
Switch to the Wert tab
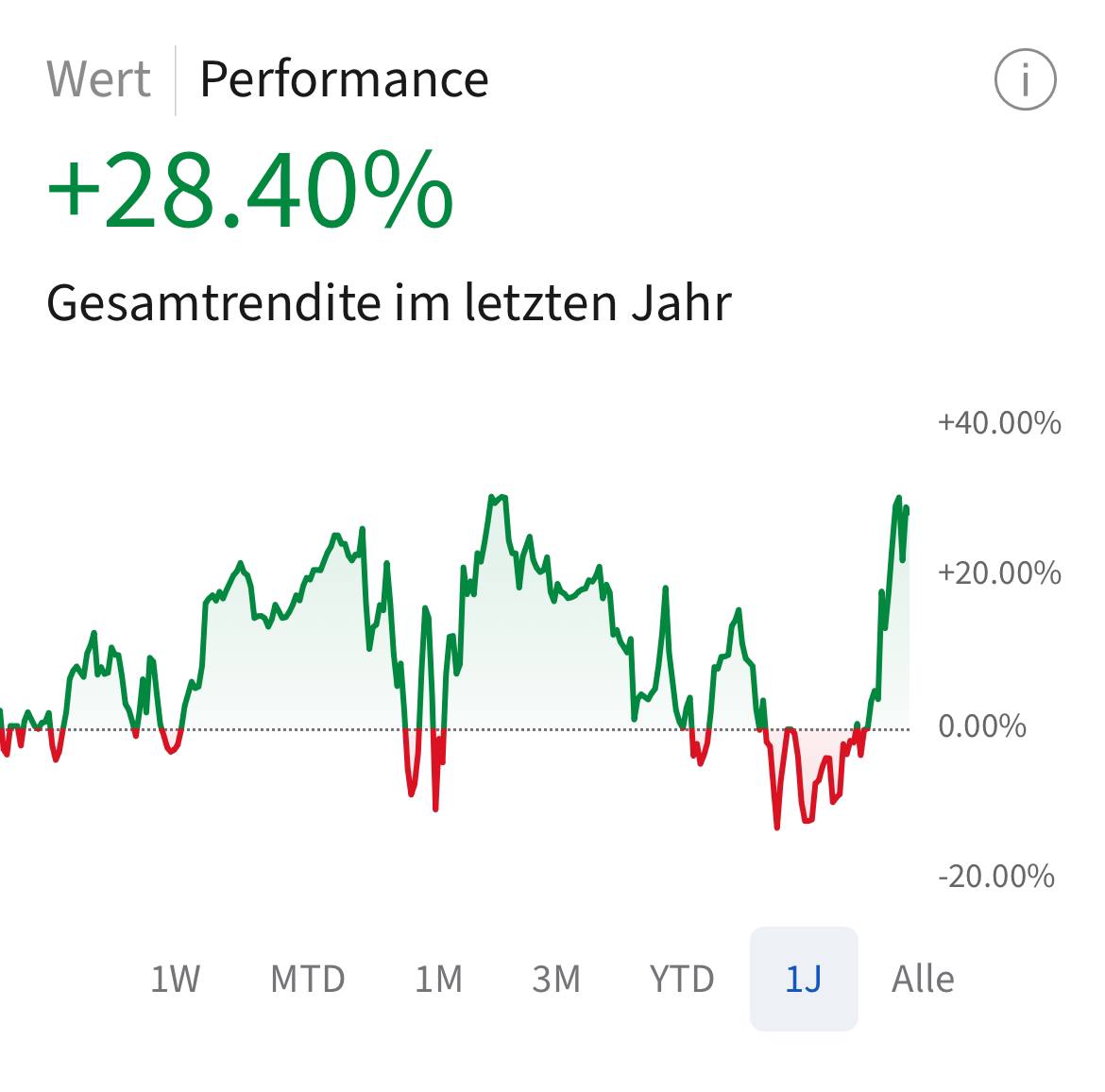98,79
